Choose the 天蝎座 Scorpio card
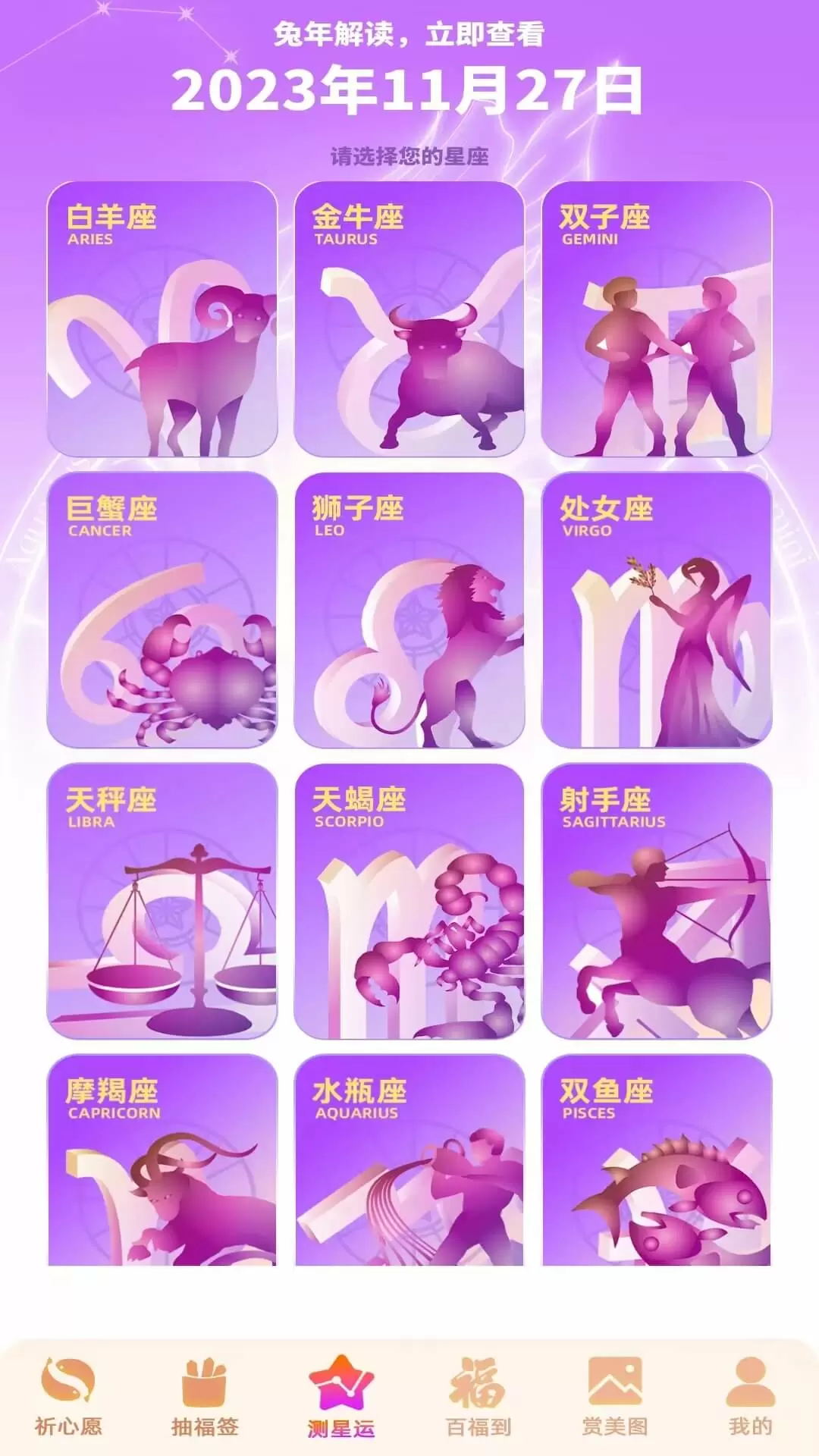 [x=409, y=902]
